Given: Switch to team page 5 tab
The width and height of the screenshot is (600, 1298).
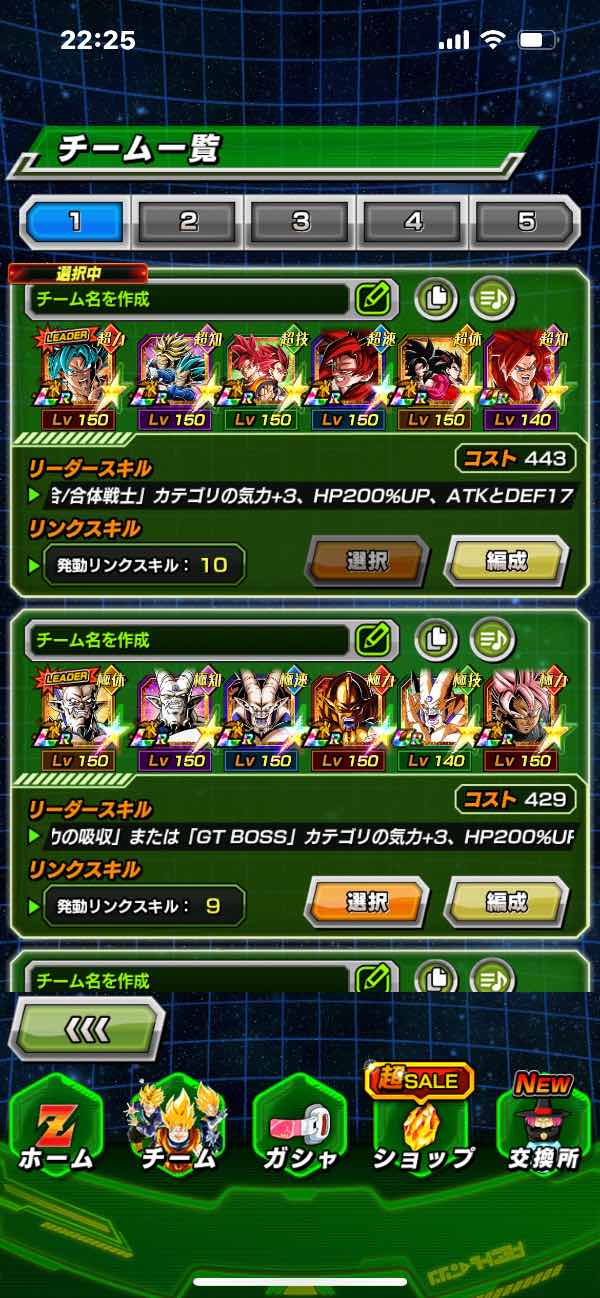Looking at the screenshot, I should [525, 221].
